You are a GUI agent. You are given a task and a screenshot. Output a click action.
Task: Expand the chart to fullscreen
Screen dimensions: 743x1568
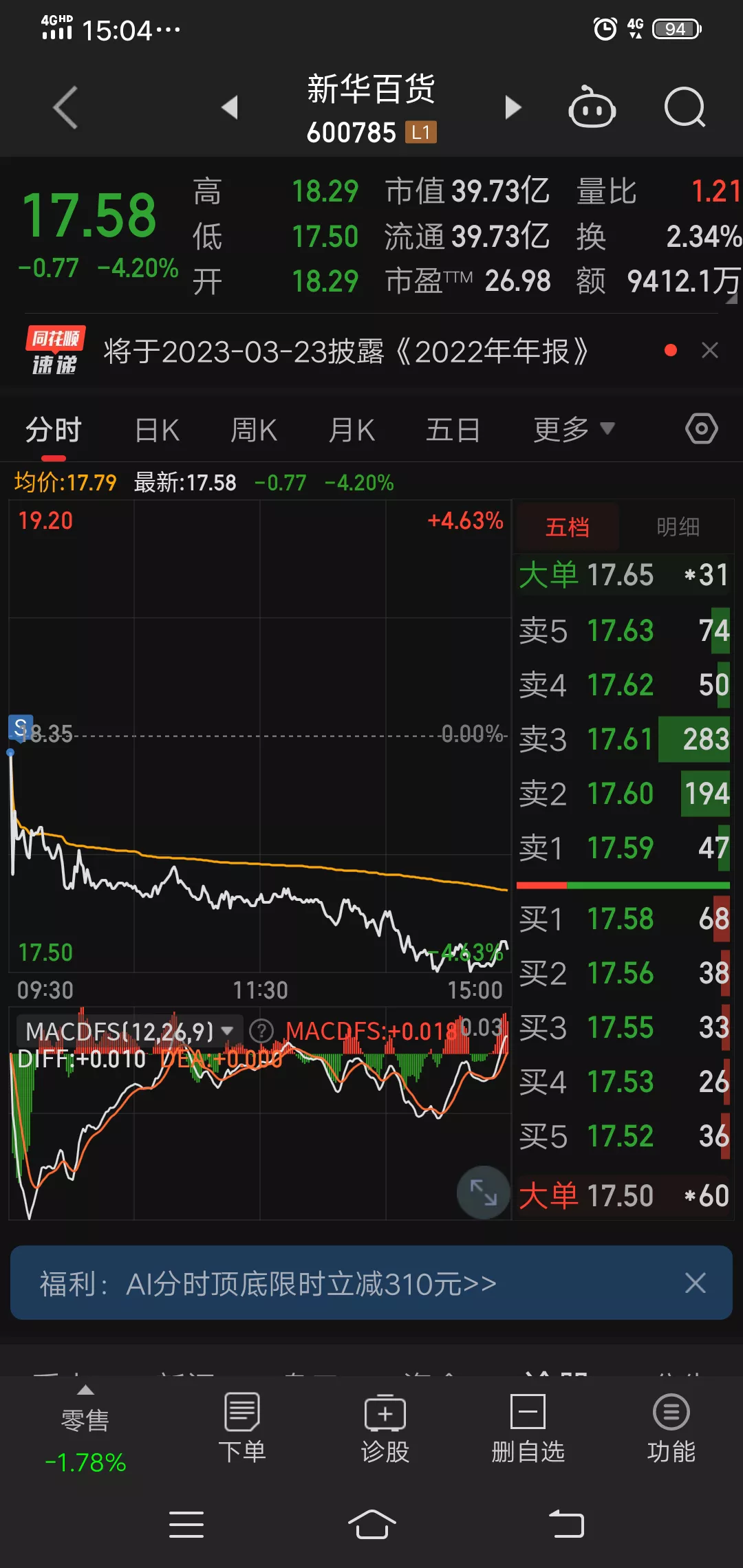point(484,1193)
